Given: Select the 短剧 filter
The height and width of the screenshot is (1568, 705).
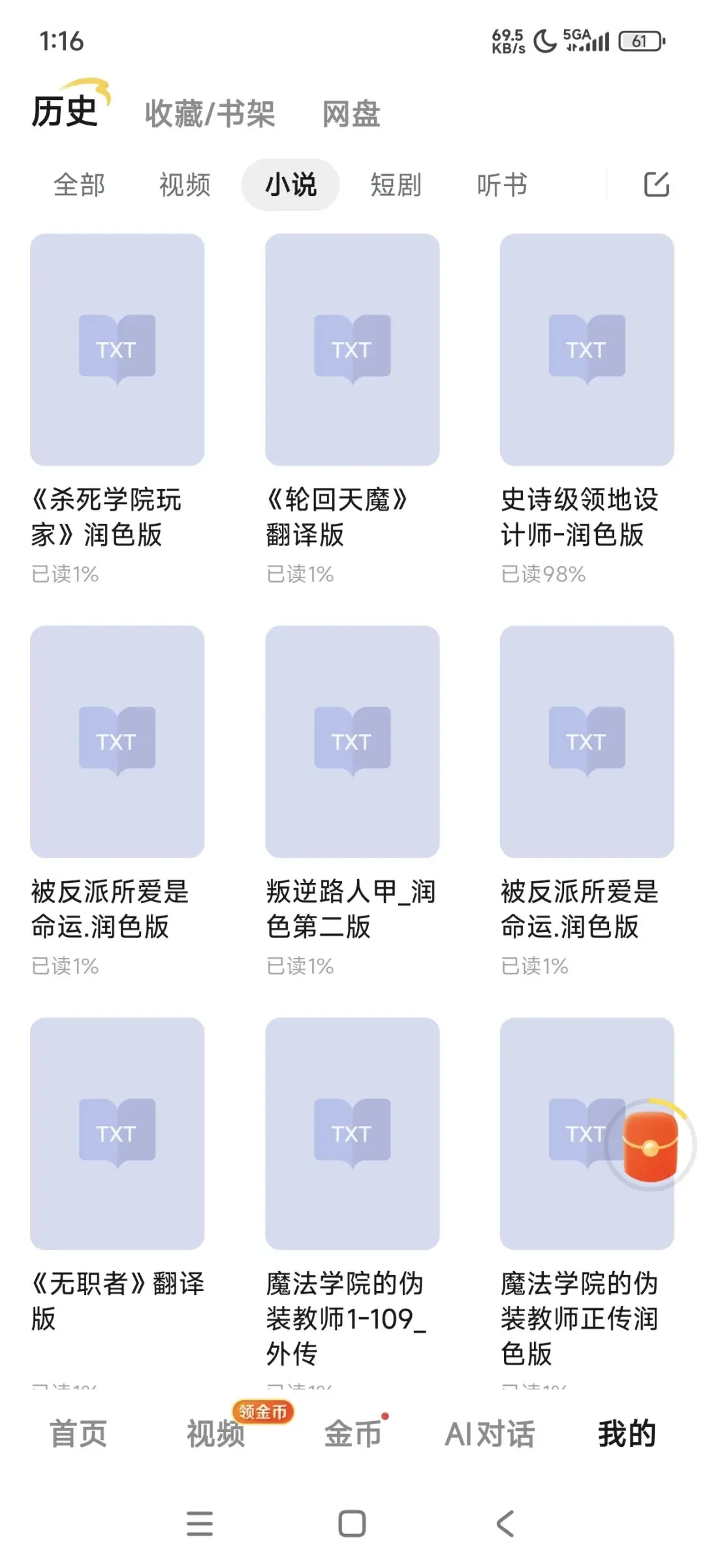Looking at the screenshot, I should 396,185.
